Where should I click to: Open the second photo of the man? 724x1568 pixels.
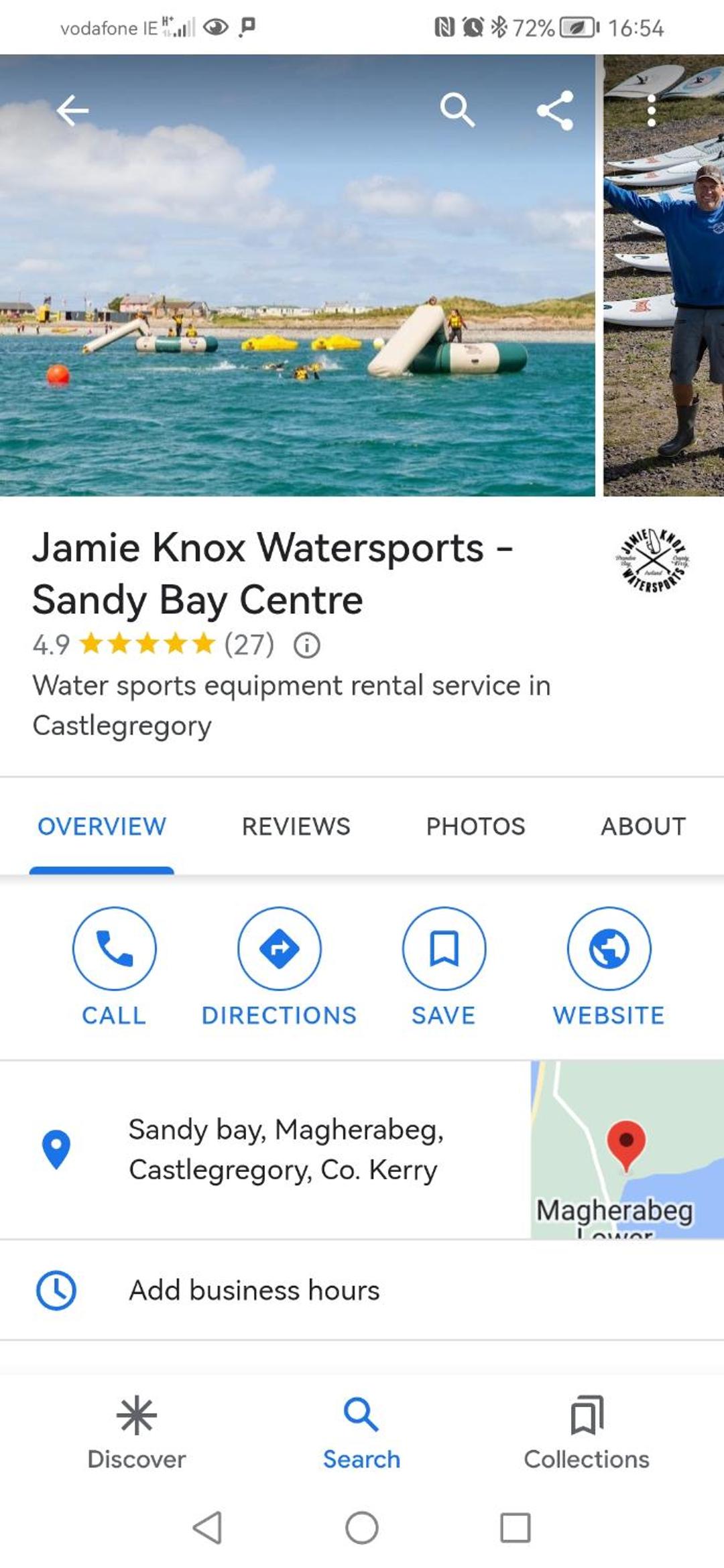click(664, 275)
